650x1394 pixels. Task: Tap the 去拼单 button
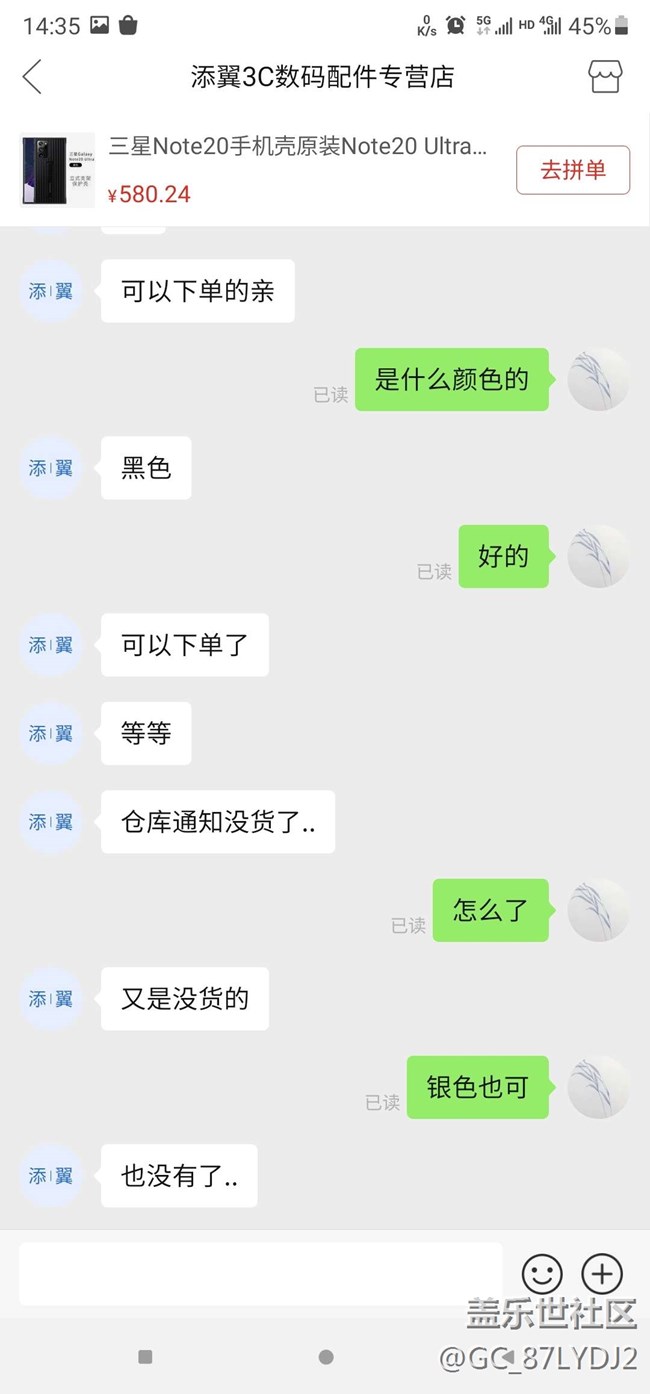[x=573, y=170]
